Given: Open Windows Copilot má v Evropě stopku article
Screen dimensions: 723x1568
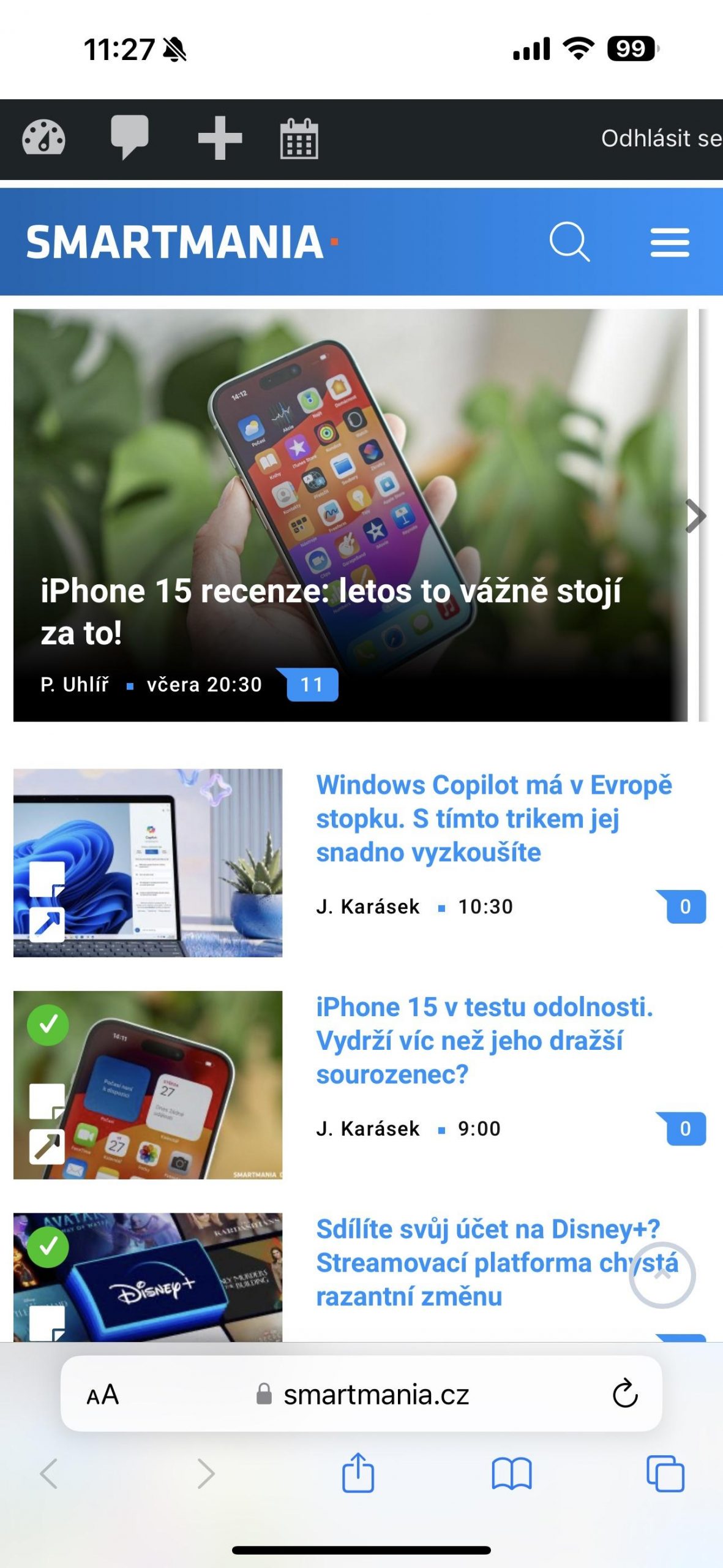Looking at the screenshot, I should pyautogui.click(x=494, y=818).
